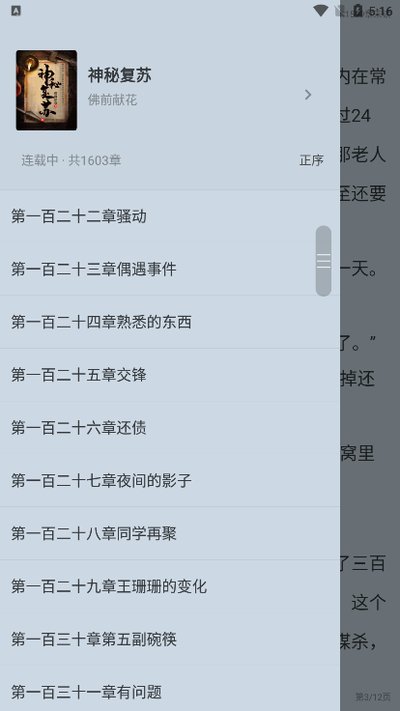Viewport: 400px width, 711px height.
Task: Open chapter 第一百二十八章同学再聚
Action: 170,533
